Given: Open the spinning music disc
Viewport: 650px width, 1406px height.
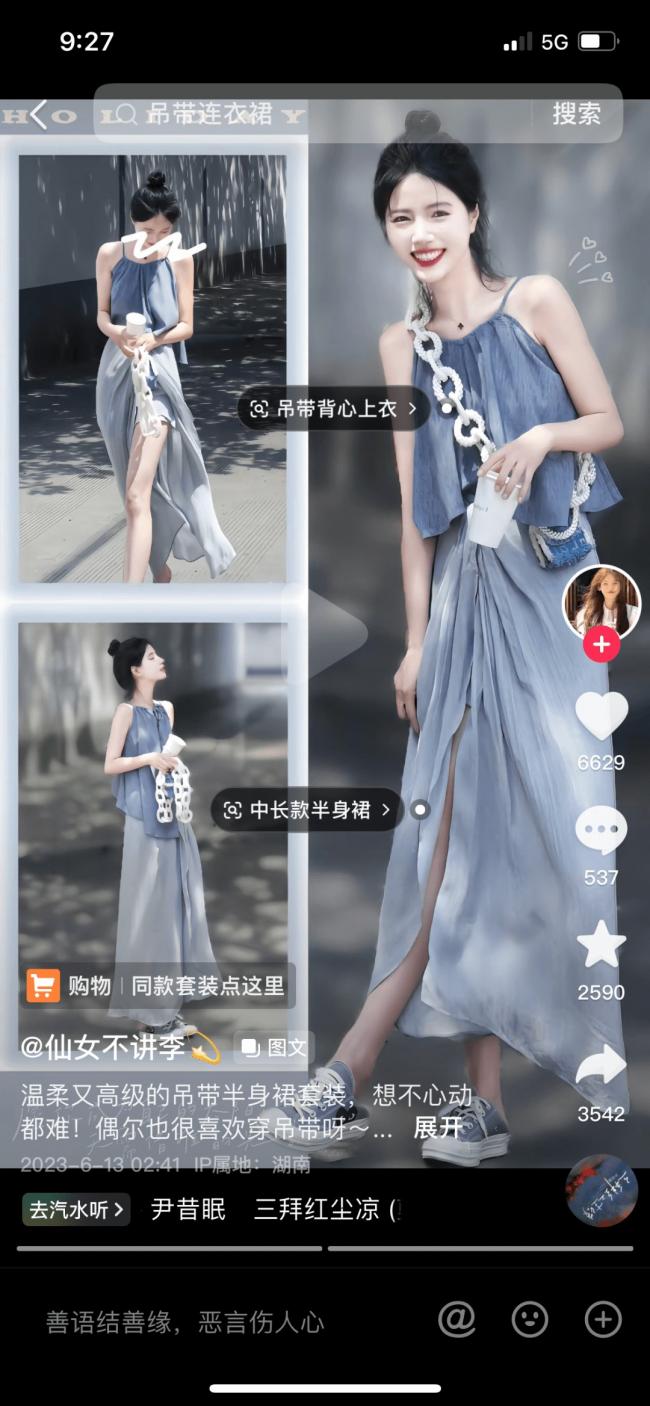Looking at the screenshot, I should (x=601, y=1191).
